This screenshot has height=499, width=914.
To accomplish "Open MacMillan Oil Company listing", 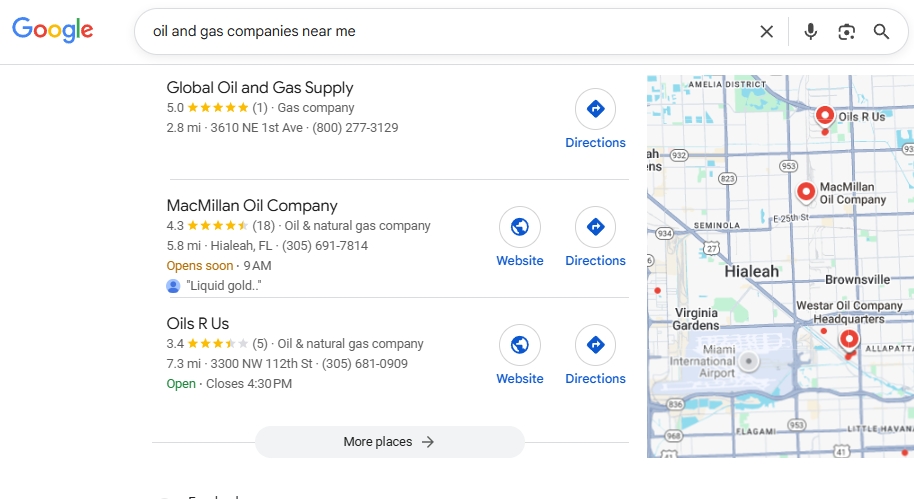I will [252, 206].
